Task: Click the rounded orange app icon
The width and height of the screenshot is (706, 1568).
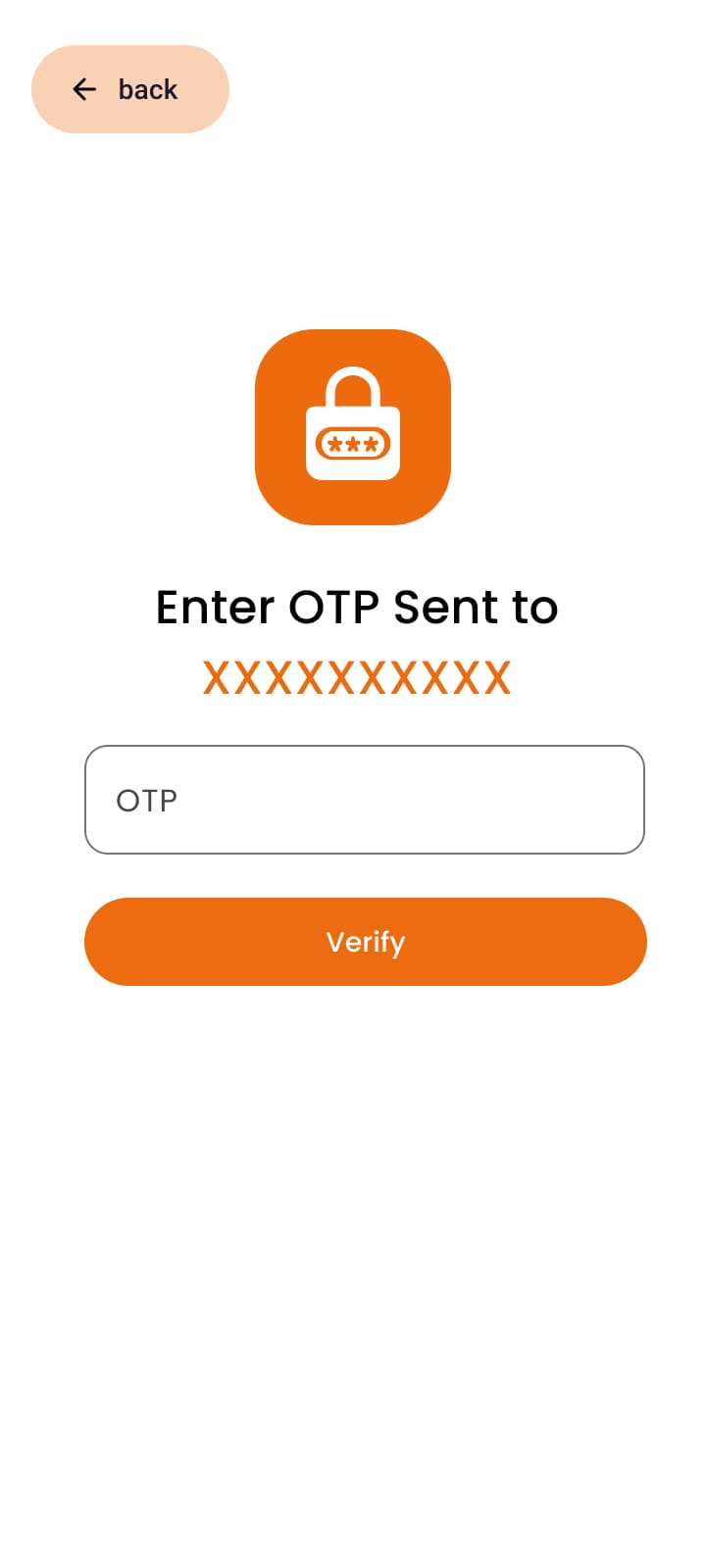Action: tap(352, 428)
